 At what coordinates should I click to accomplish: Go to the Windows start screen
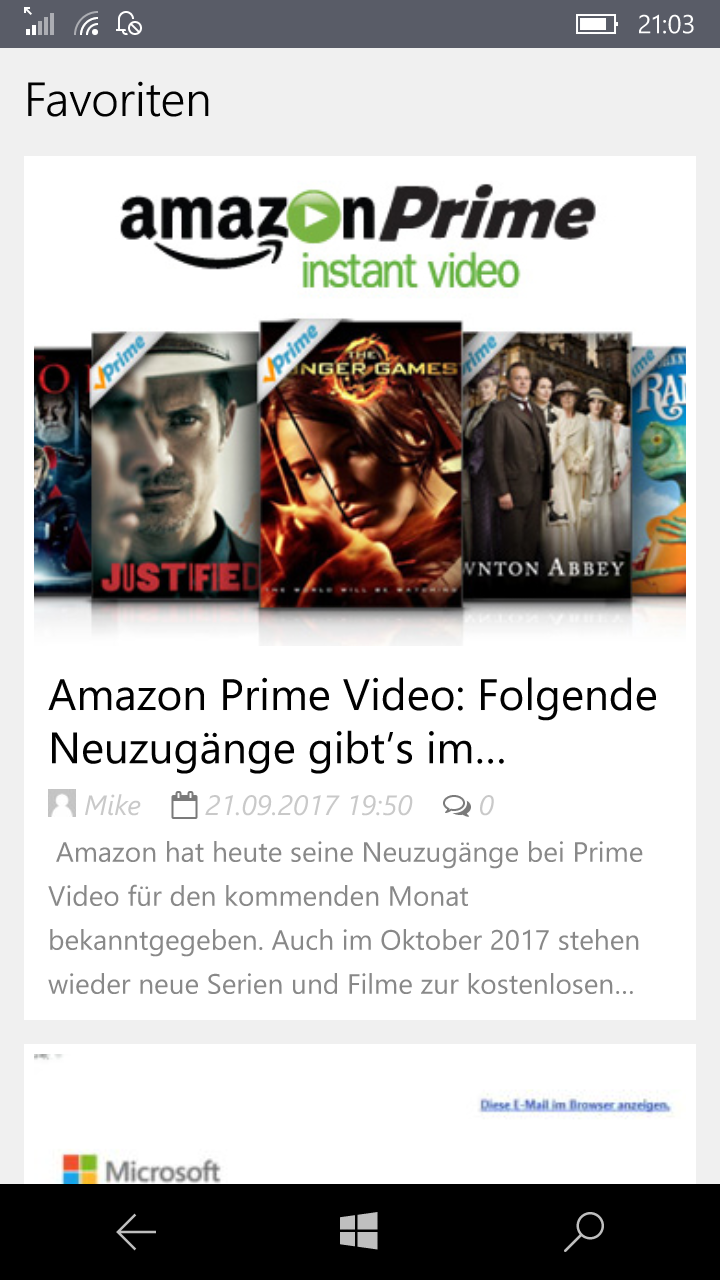pos(359,1231)
